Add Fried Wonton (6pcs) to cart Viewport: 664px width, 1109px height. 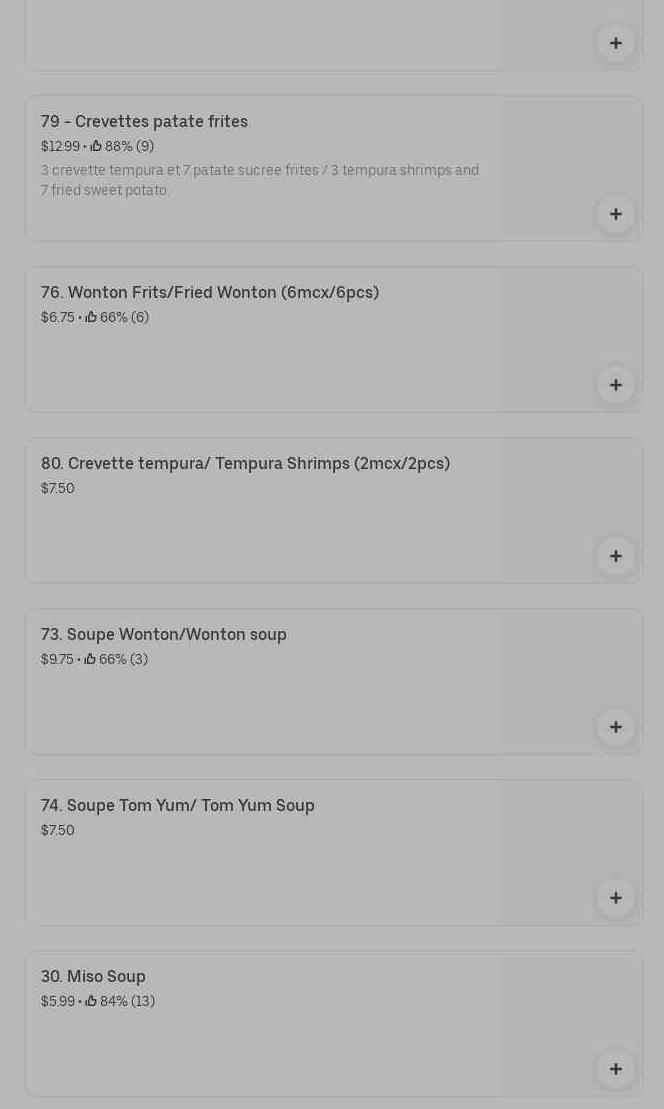[615, 385]
